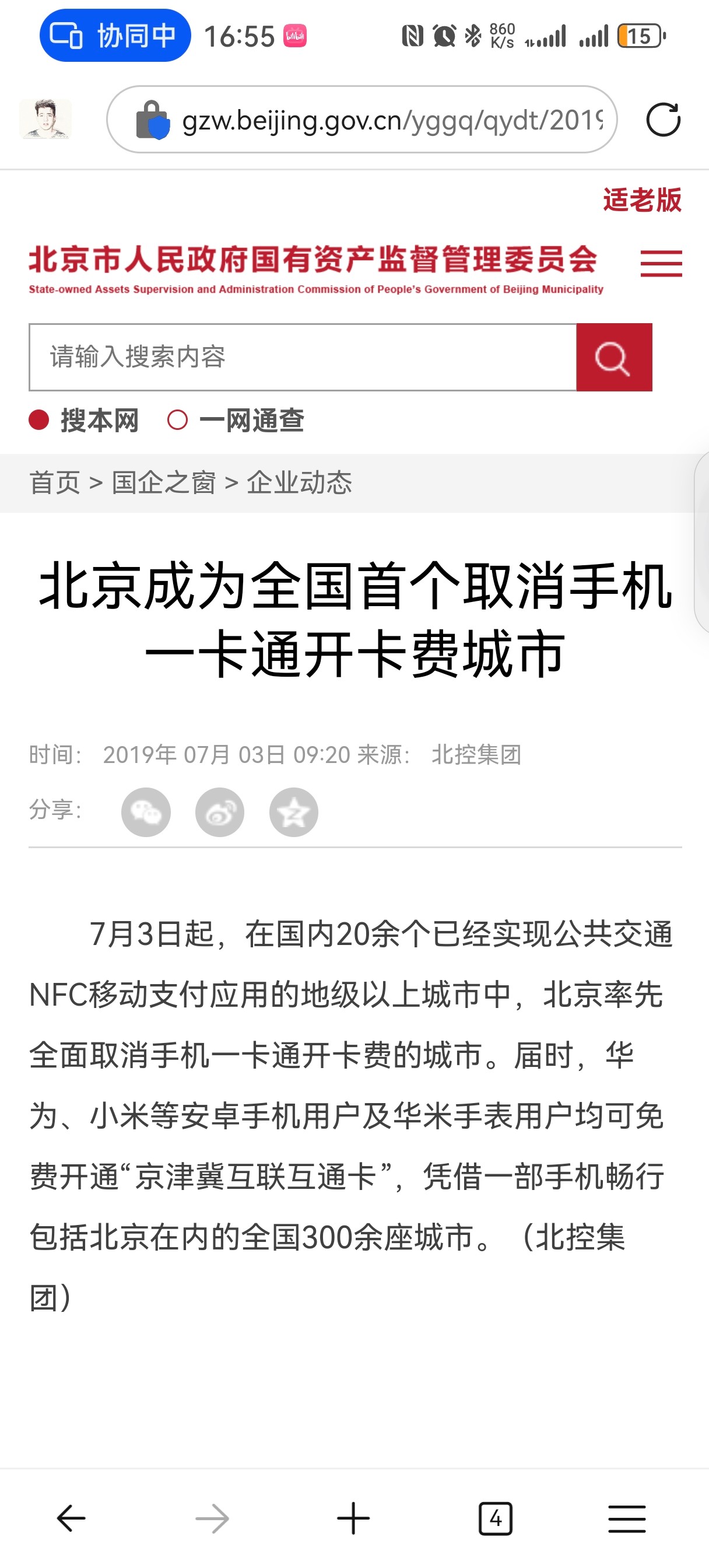Go back with the browser back arrow
The image size is (709, 1568).
(71, 1518)
